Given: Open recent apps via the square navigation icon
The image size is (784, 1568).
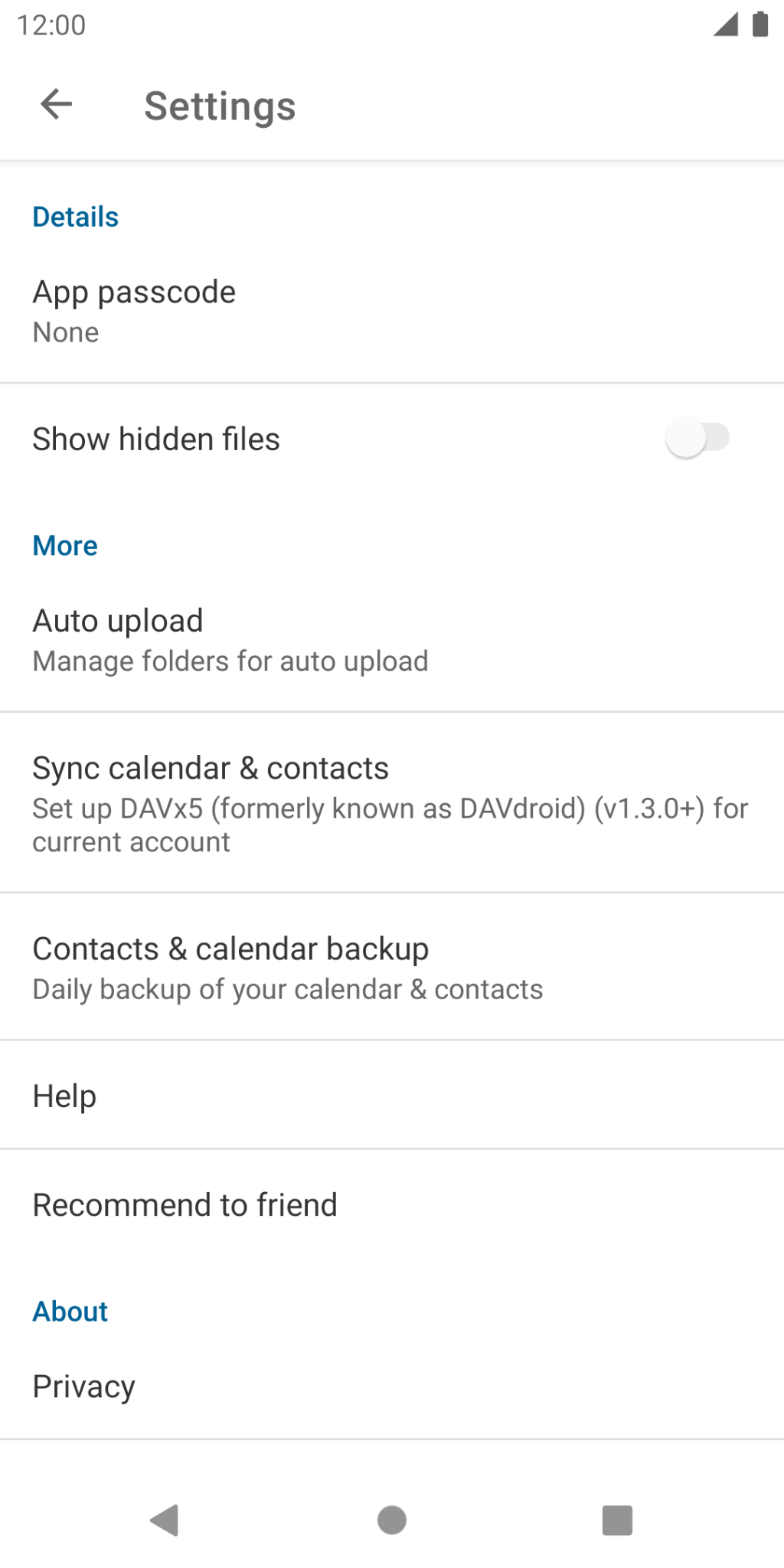Looking at the screenshot, I should (617, 1521).
